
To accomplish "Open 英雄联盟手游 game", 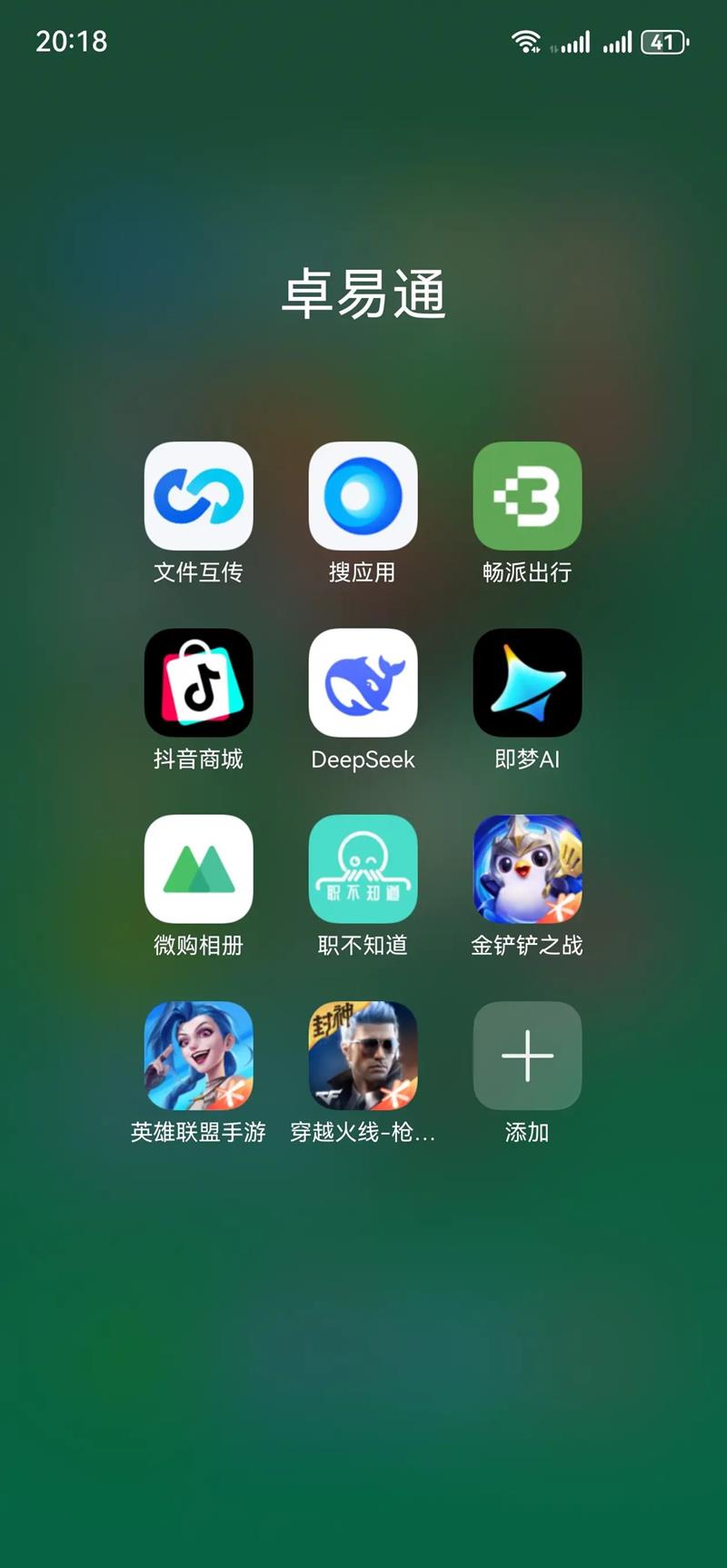I will 198,1056.
